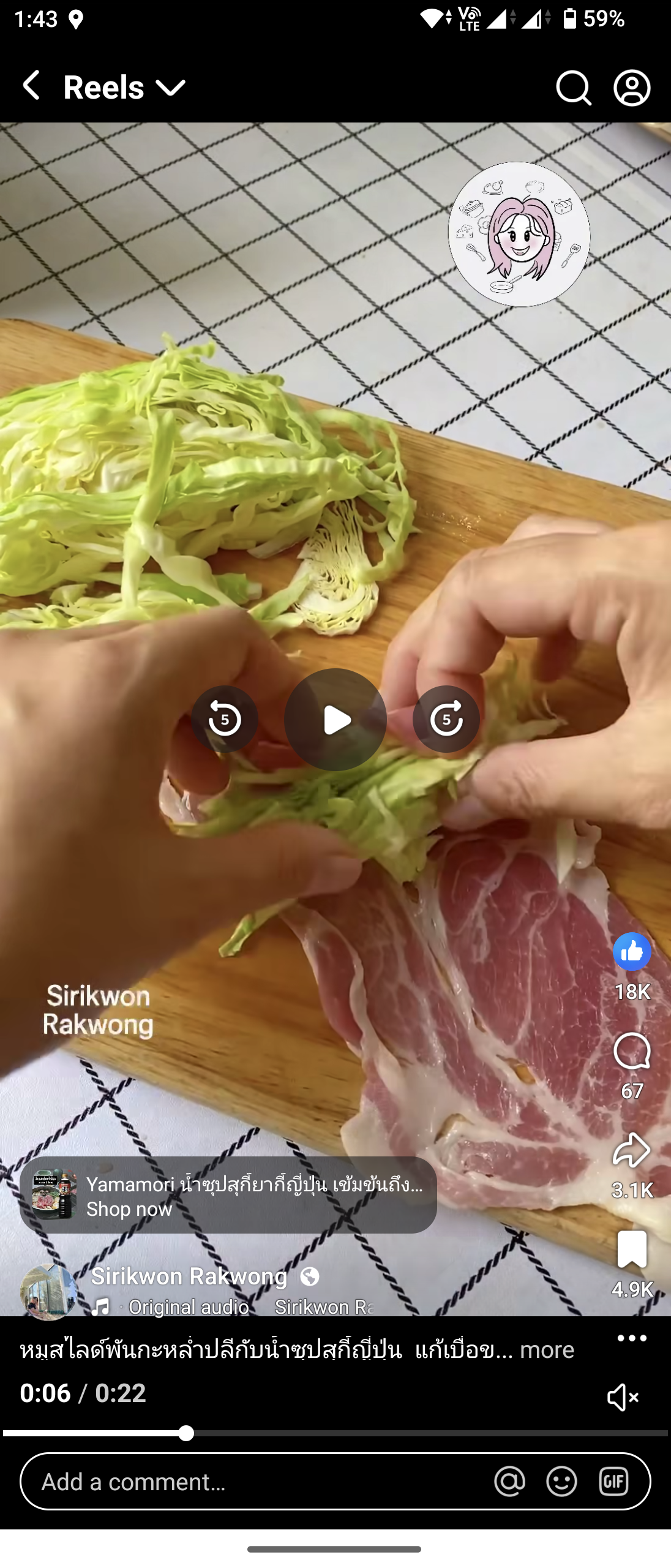Open the GIF picker for comments
Viewport: 671px width, 1568px height.
(613, 1482)
